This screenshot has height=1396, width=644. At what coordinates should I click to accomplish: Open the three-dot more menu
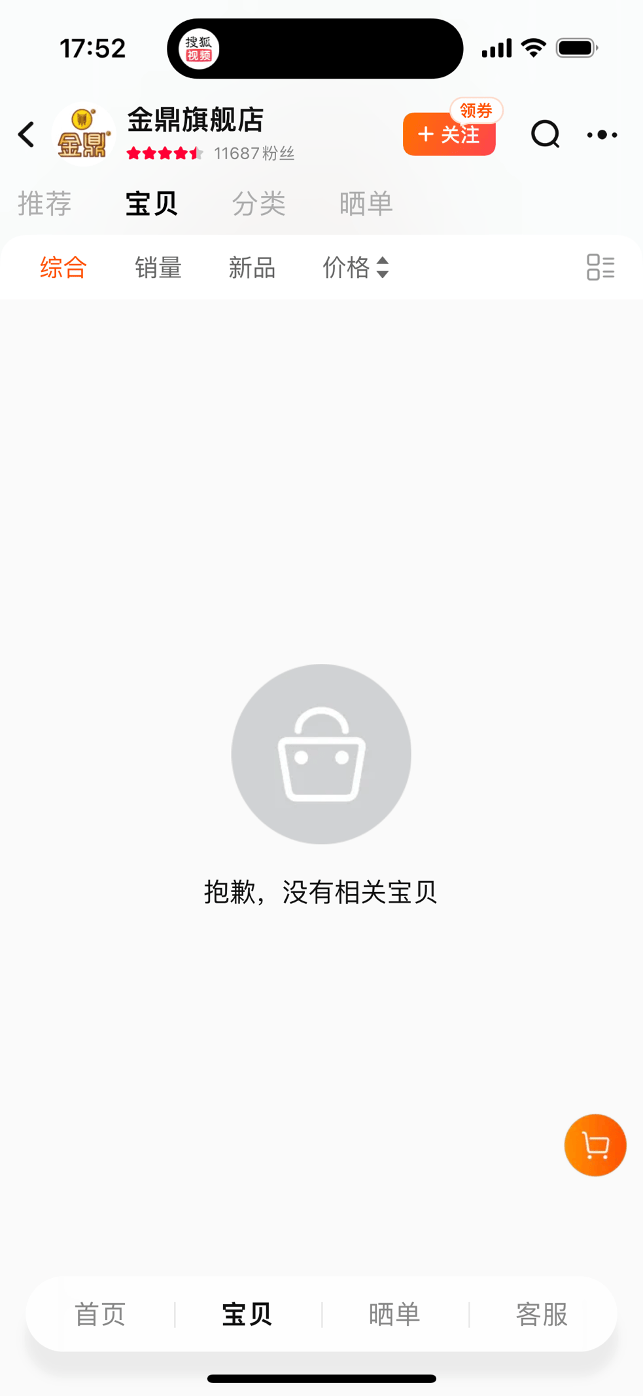(602, 134)
